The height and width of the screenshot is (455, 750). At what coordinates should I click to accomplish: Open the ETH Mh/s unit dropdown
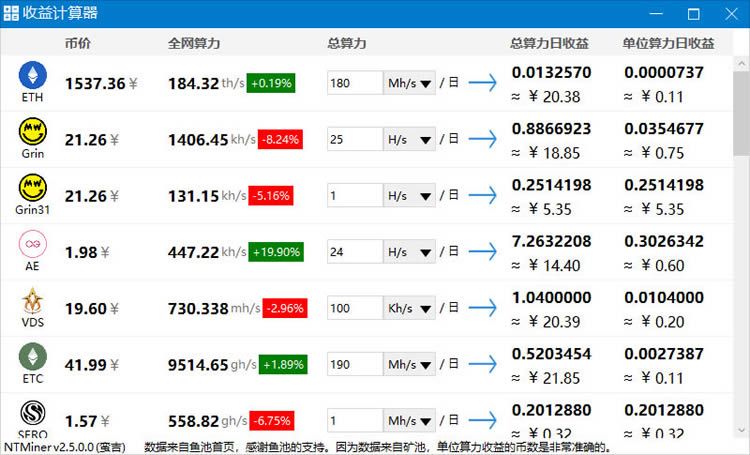(x=409, y=83)
